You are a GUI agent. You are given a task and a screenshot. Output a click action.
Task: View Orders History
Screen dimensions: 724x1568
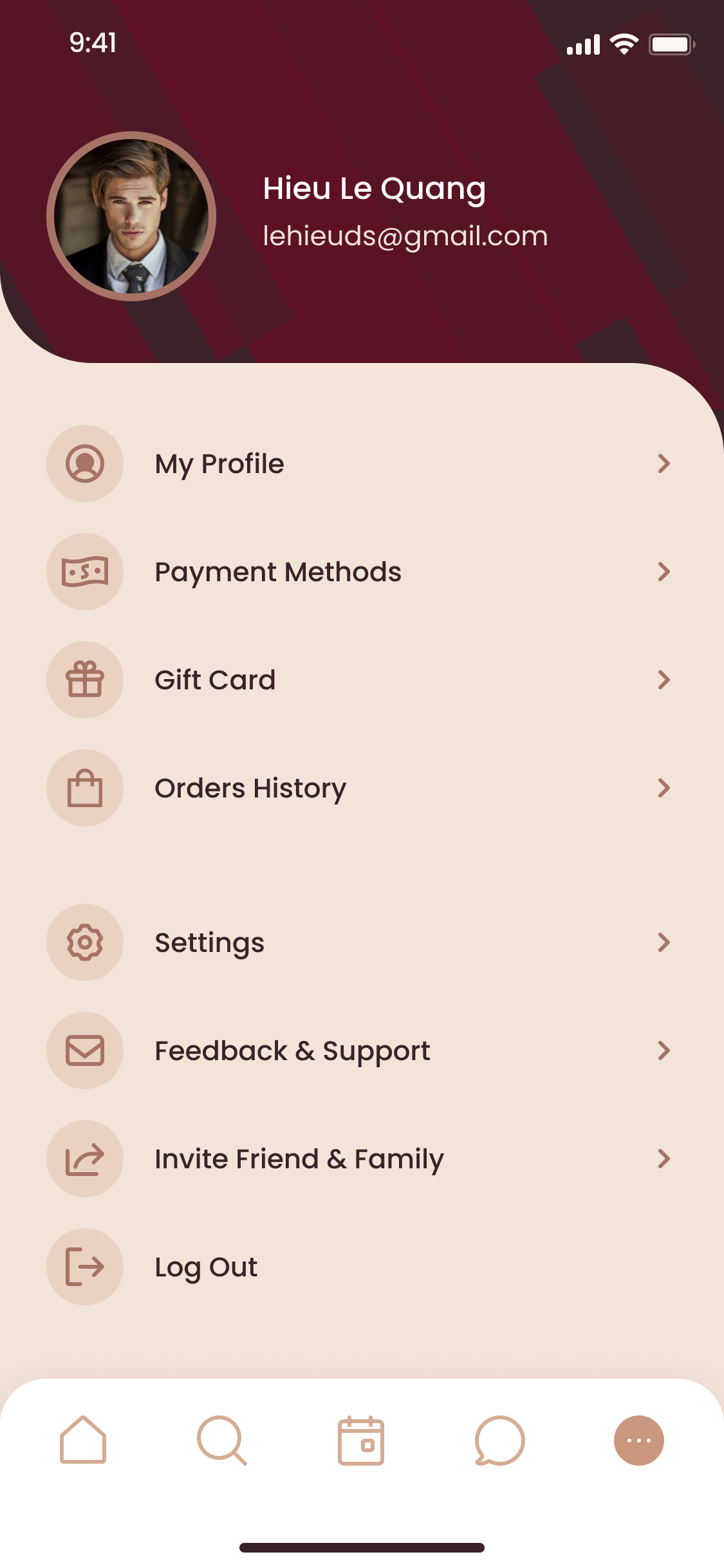click(250, 789)
